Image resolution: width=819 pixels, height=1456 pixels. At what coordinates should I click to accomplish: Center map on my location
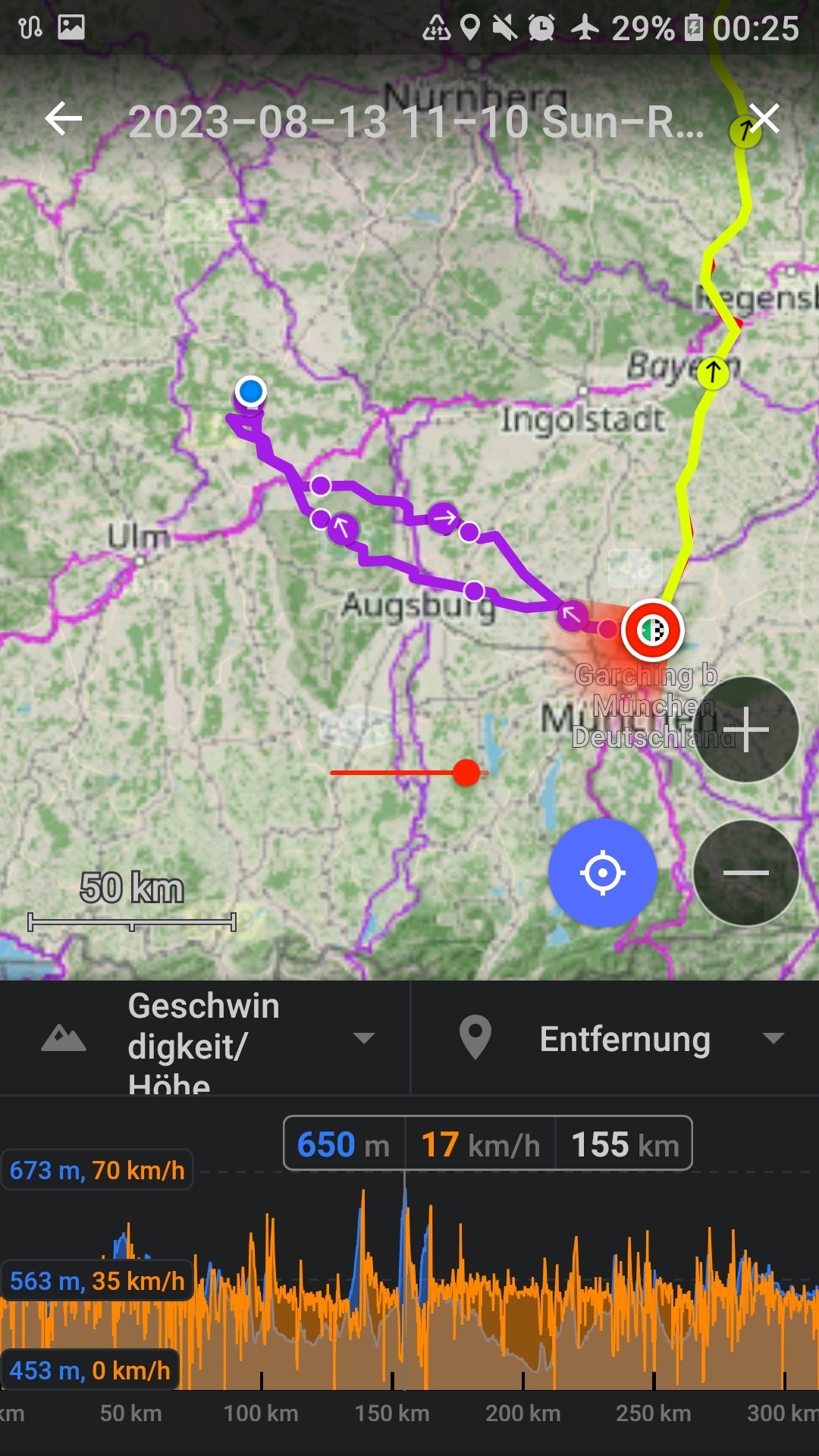click(603, 873)
